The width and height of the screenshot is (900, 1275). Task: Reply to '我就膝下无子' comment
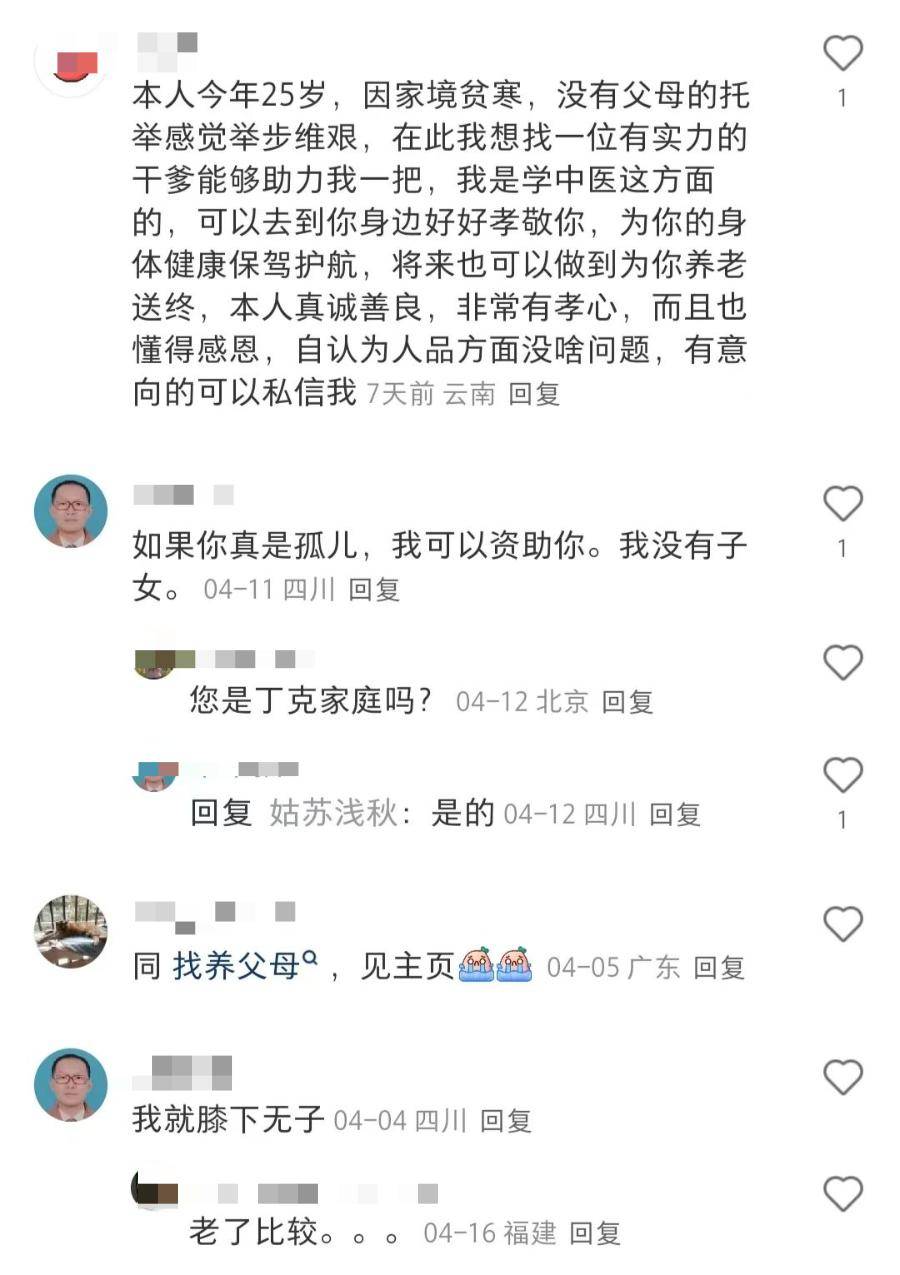tap(506, 1121)
